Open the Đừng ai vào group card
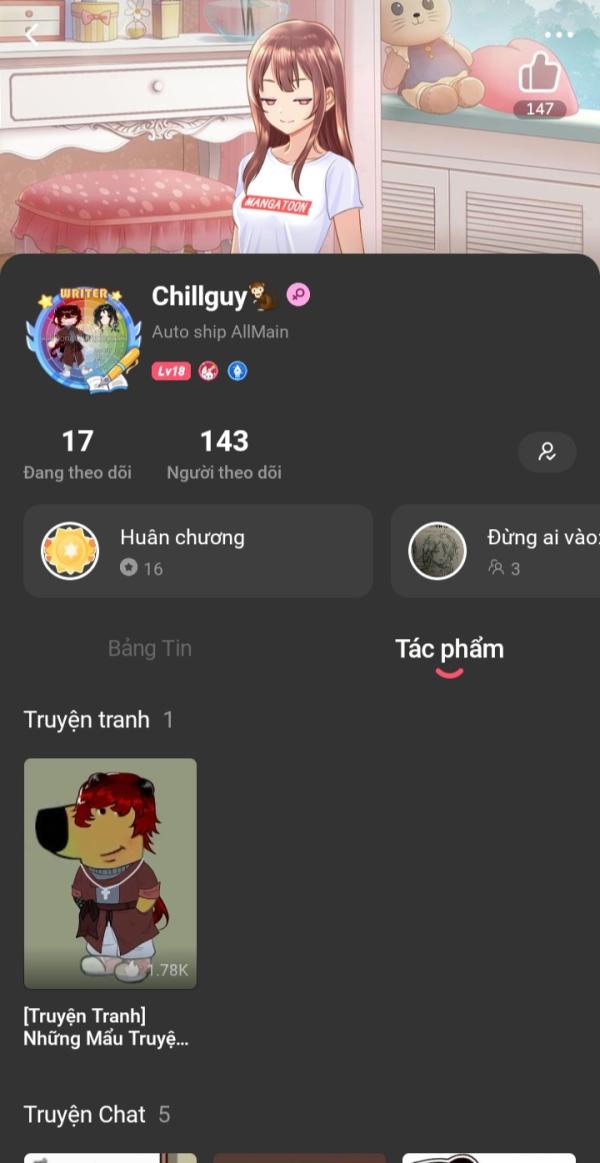The image size is (600, 1163). tap(495, 550)
